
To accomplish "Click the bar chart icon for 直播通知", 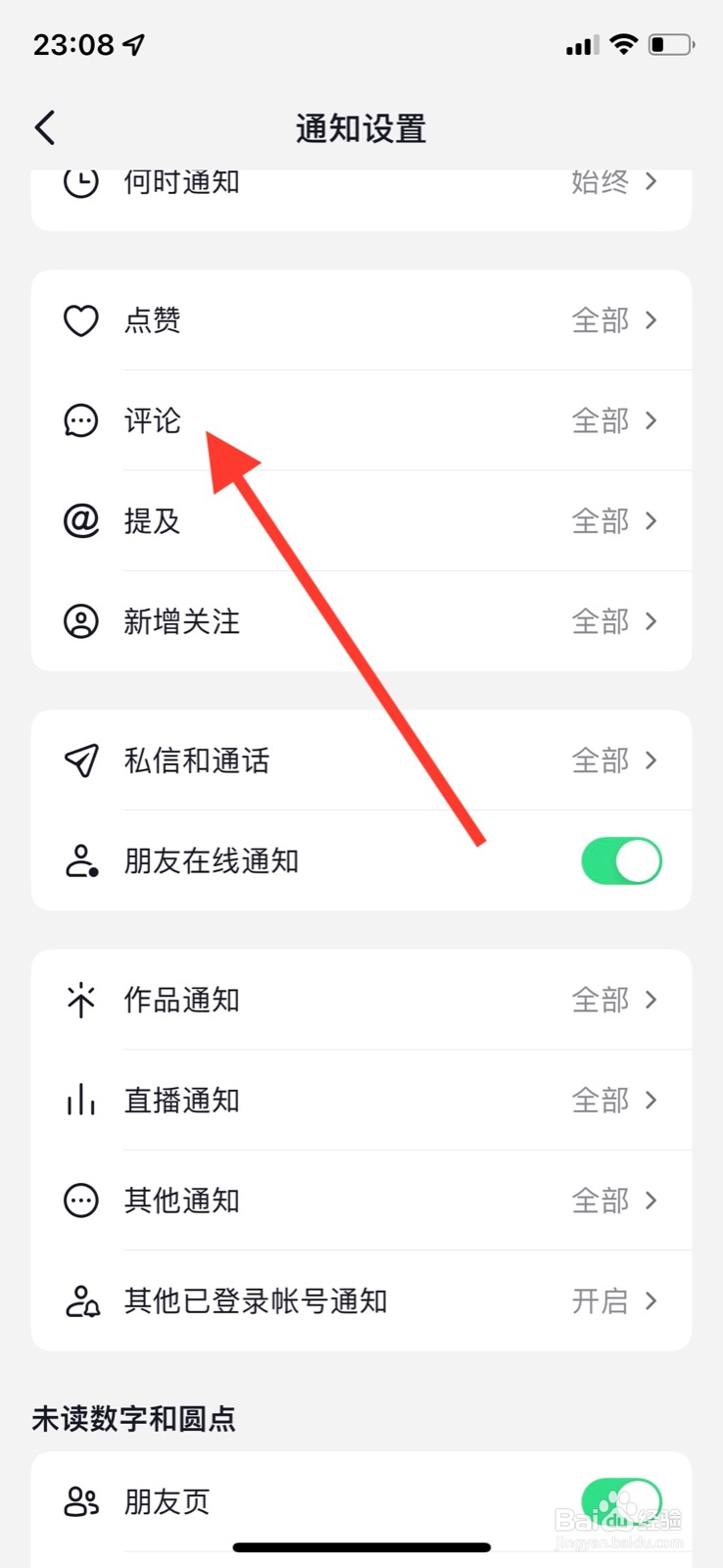I will click(80, 1100).
